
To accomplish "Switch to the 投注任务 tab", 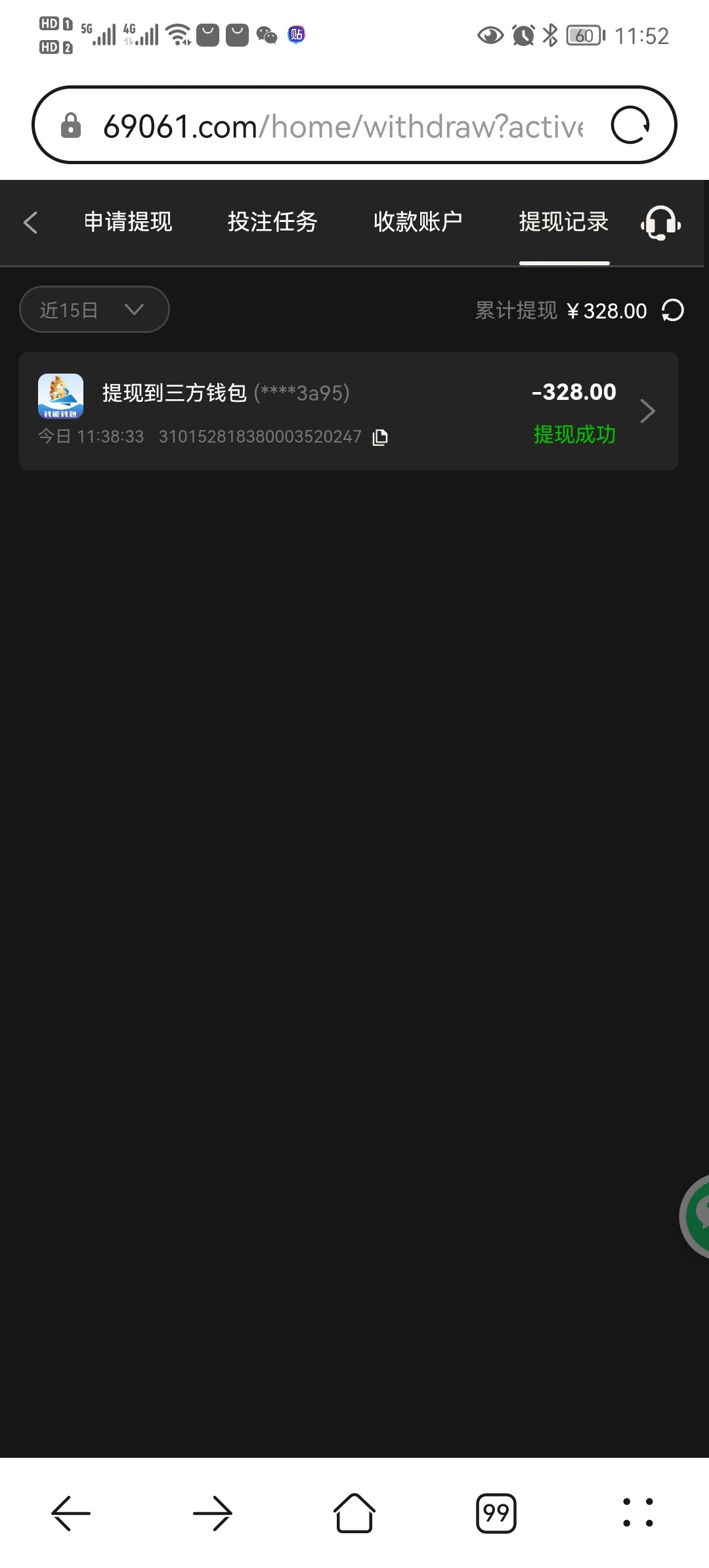I will [272, 222].
